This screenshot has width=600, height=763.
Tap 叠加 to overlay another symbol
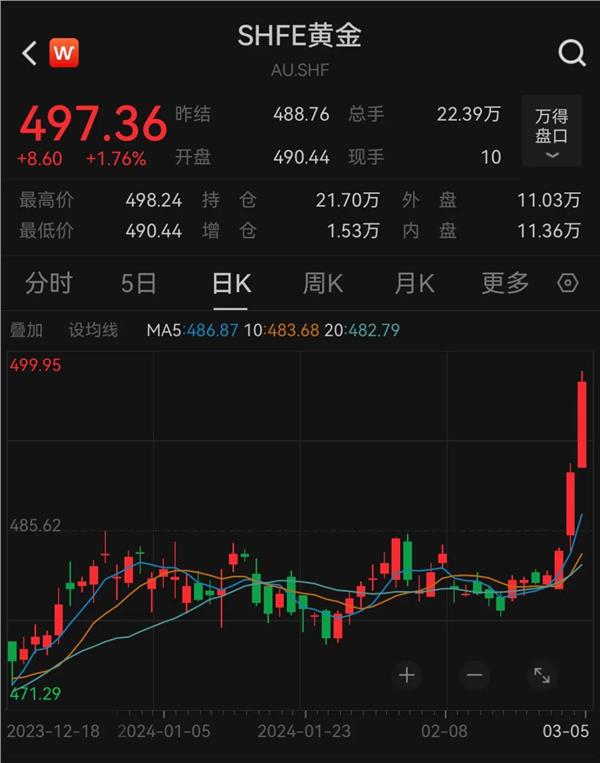point(26,330)
